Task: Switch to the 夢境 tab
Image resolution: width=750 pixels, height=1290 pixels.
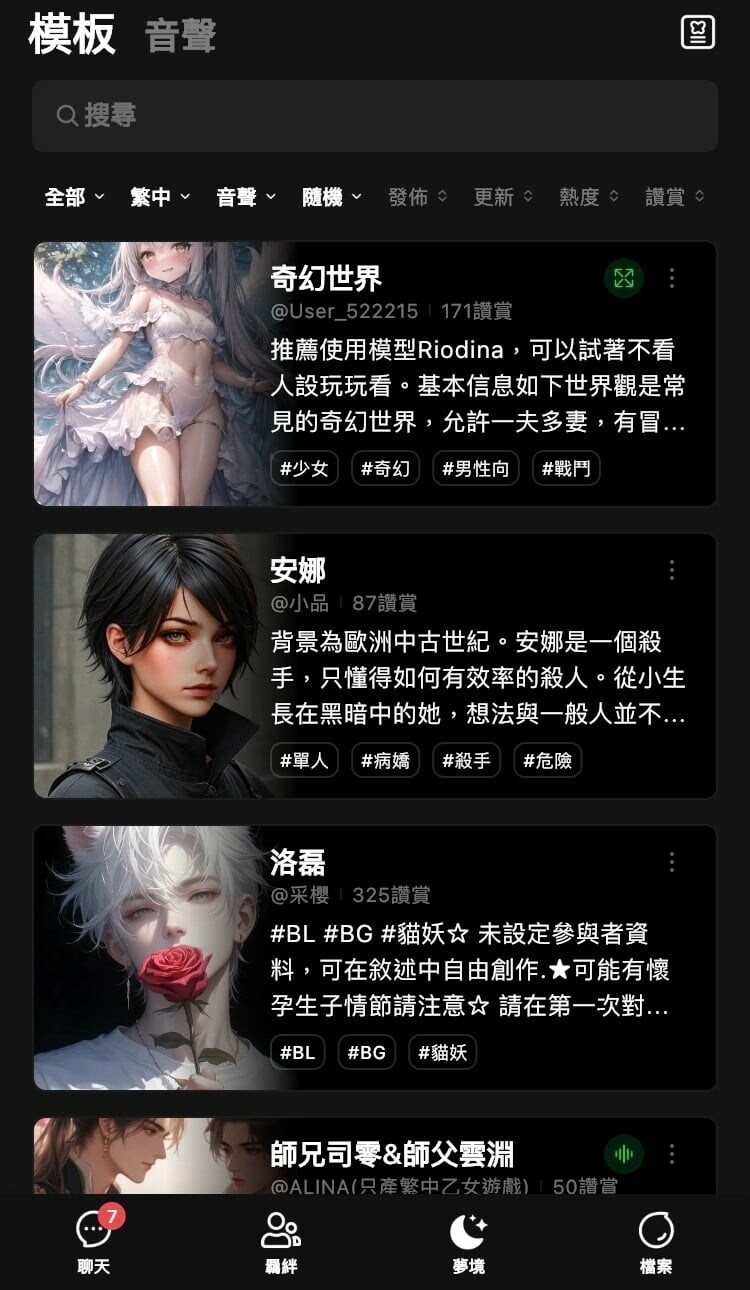Action: tap(468, 1242)
